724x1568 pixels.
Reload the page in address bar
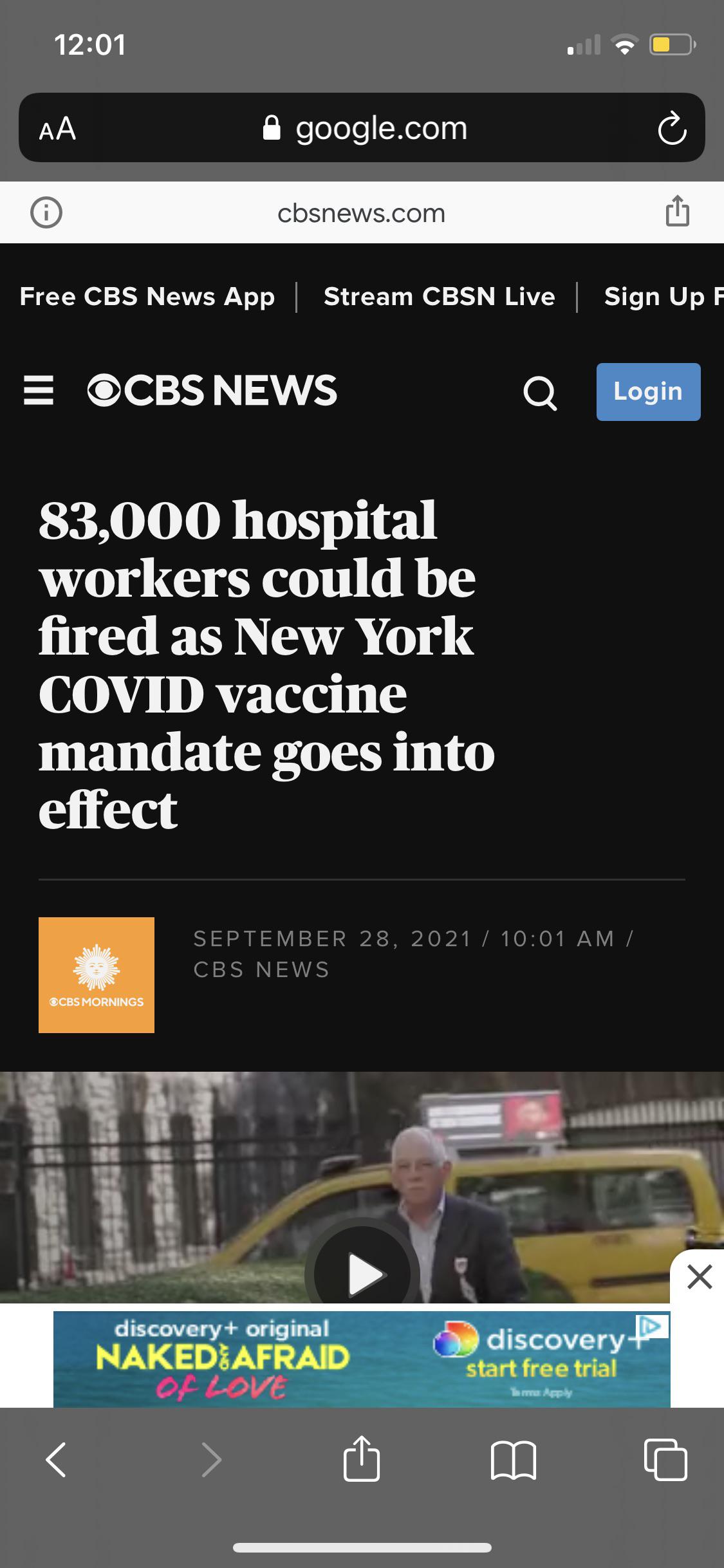[672, 128]
